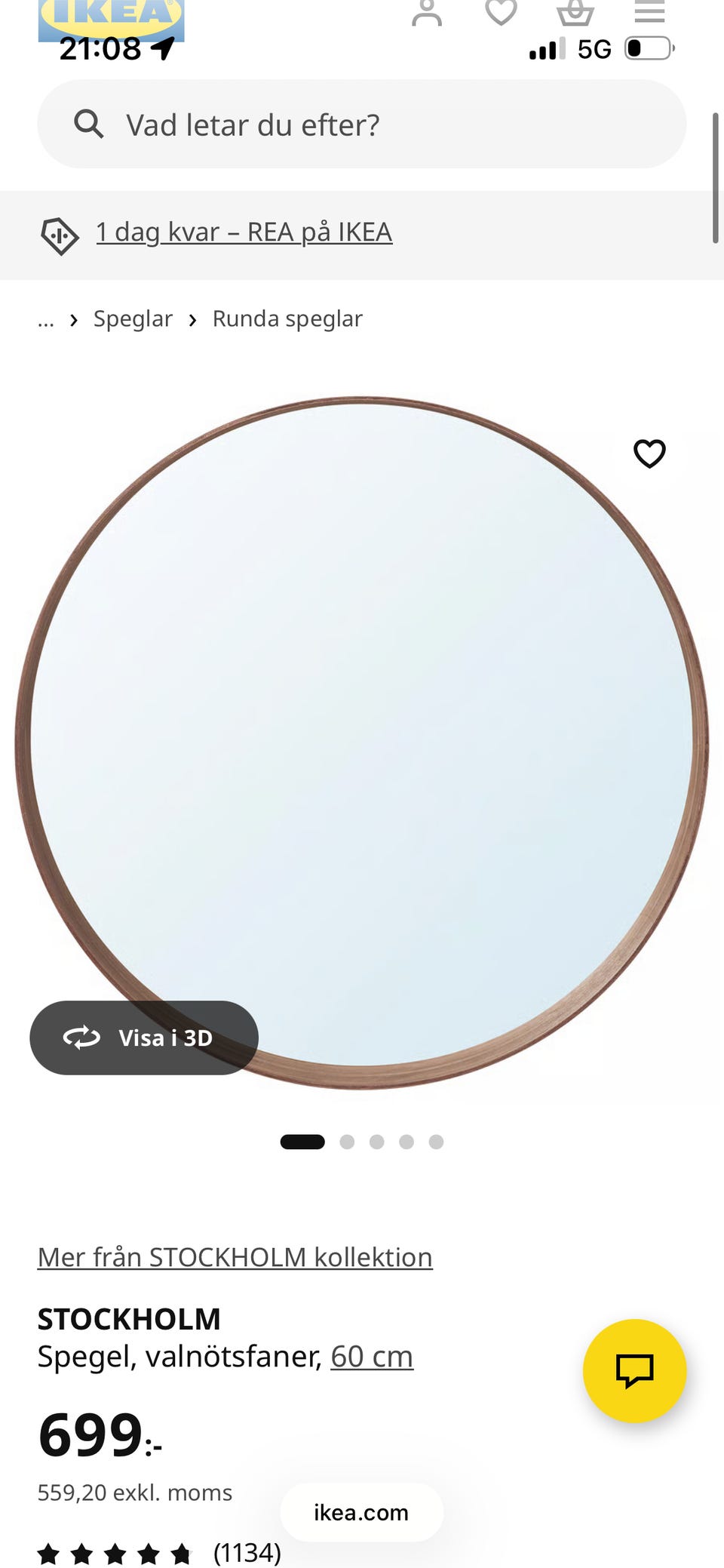The image size is (724, 1568).
Task: Select the second image page indicator dot
Action: 347,1142
